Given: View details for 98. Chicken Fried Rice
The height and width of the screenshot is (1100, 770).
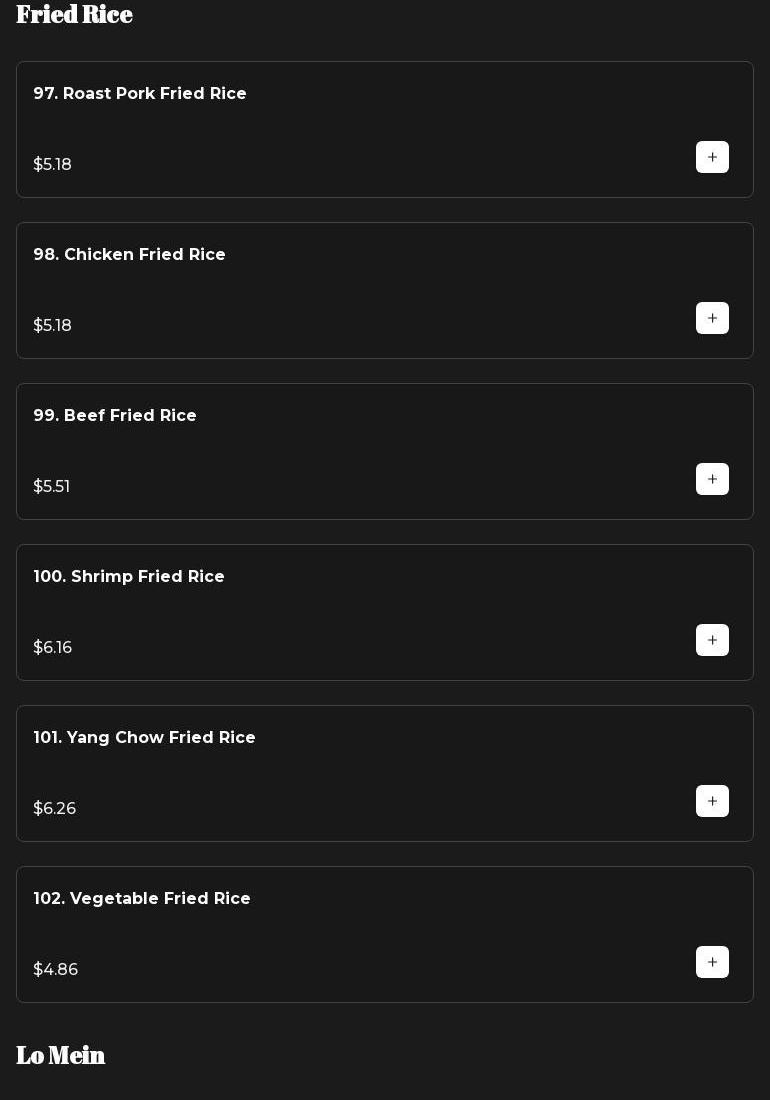Looking at the screenshot, I should (x=130, y=255).
